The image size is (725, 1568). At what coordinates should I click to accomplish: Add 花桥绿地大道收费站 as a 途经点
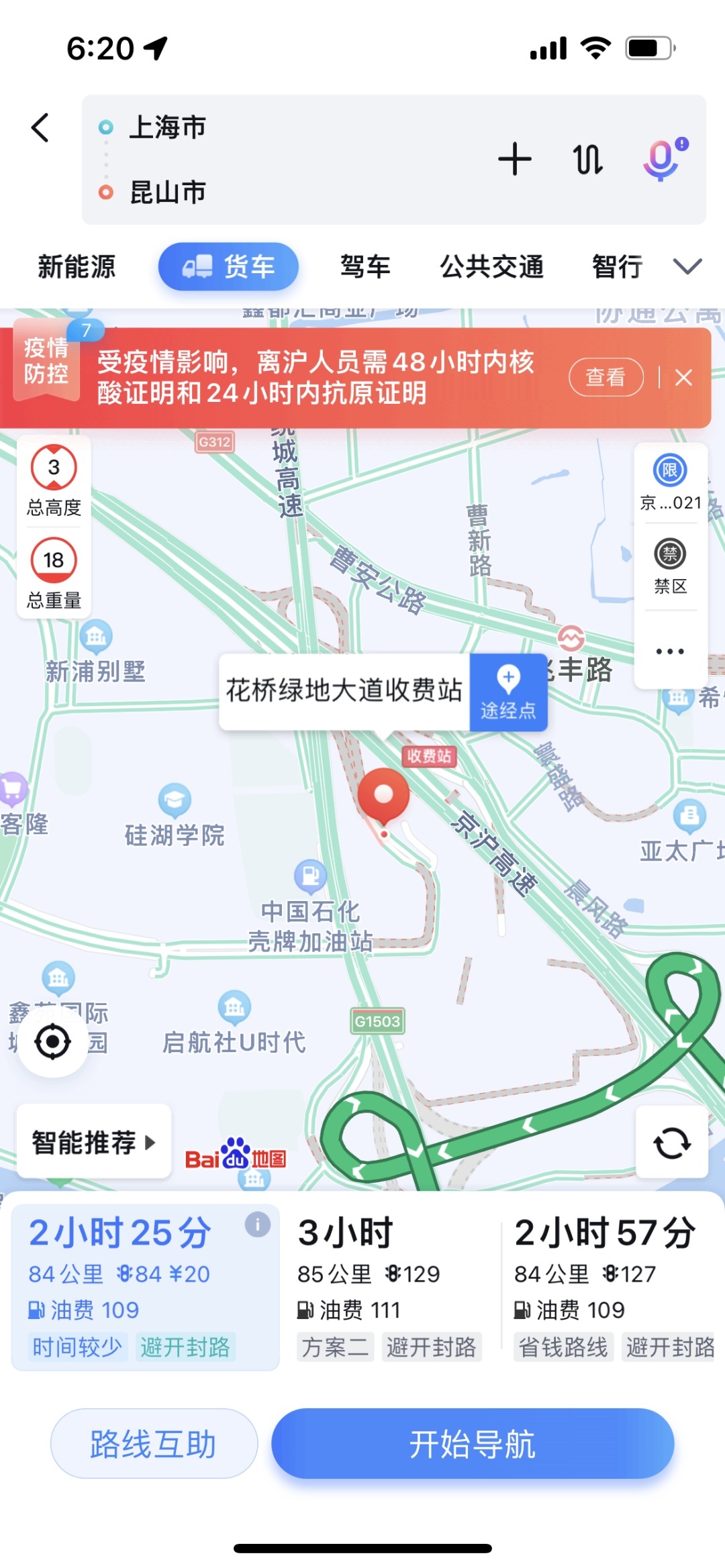click(x=508, y=692)
